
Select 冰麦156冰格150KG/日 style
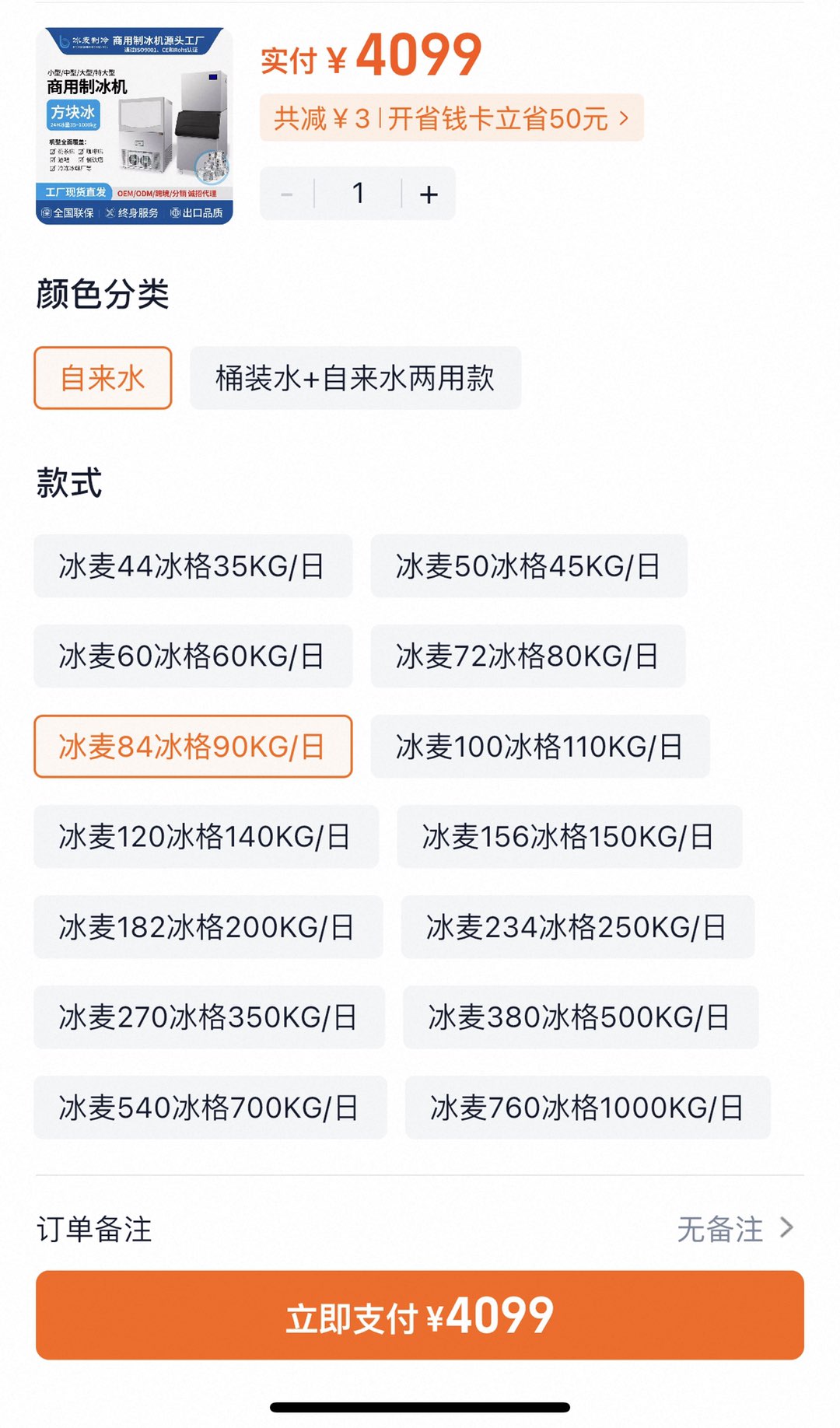(569, 837)
